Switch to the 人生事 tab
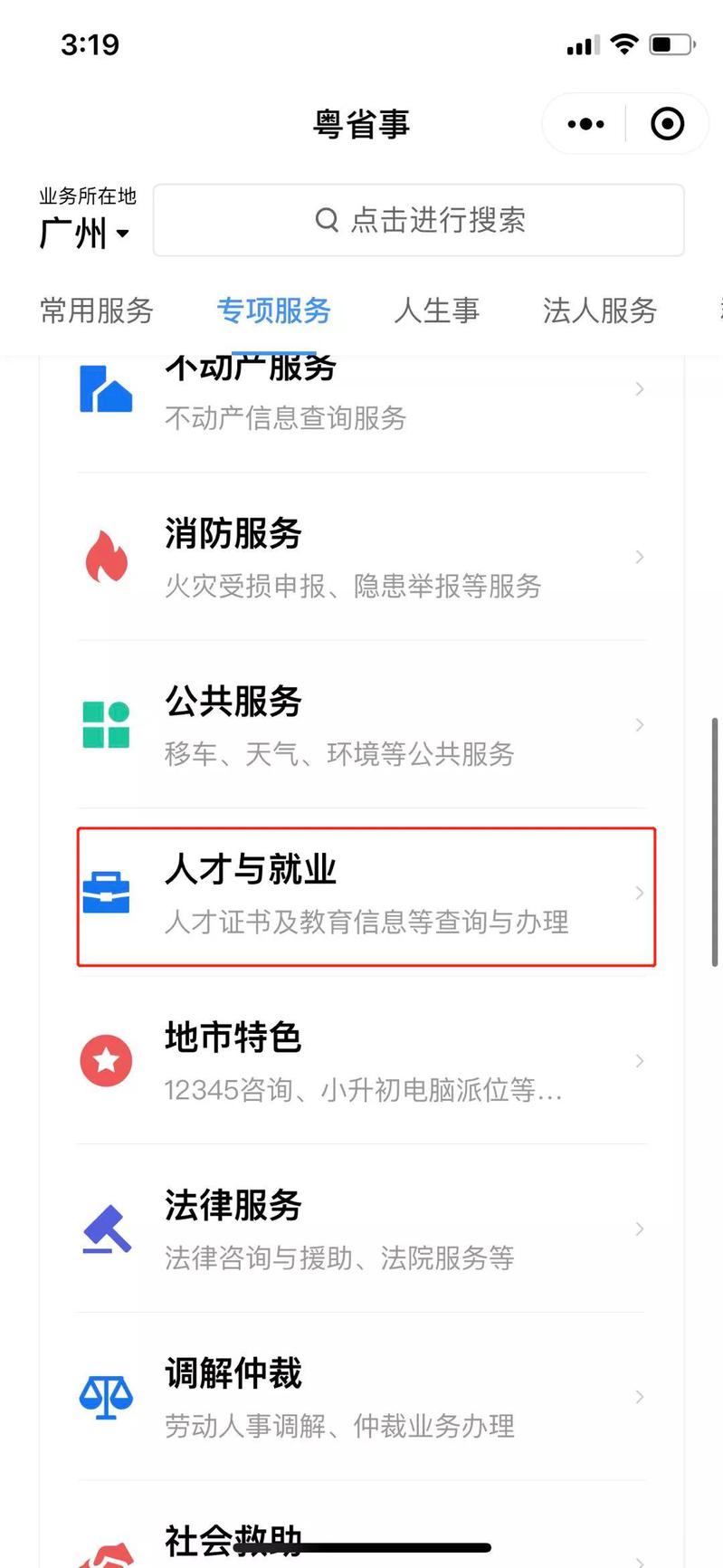The width and height of the screenshot is (723, 1568). (x=436, y=311)
